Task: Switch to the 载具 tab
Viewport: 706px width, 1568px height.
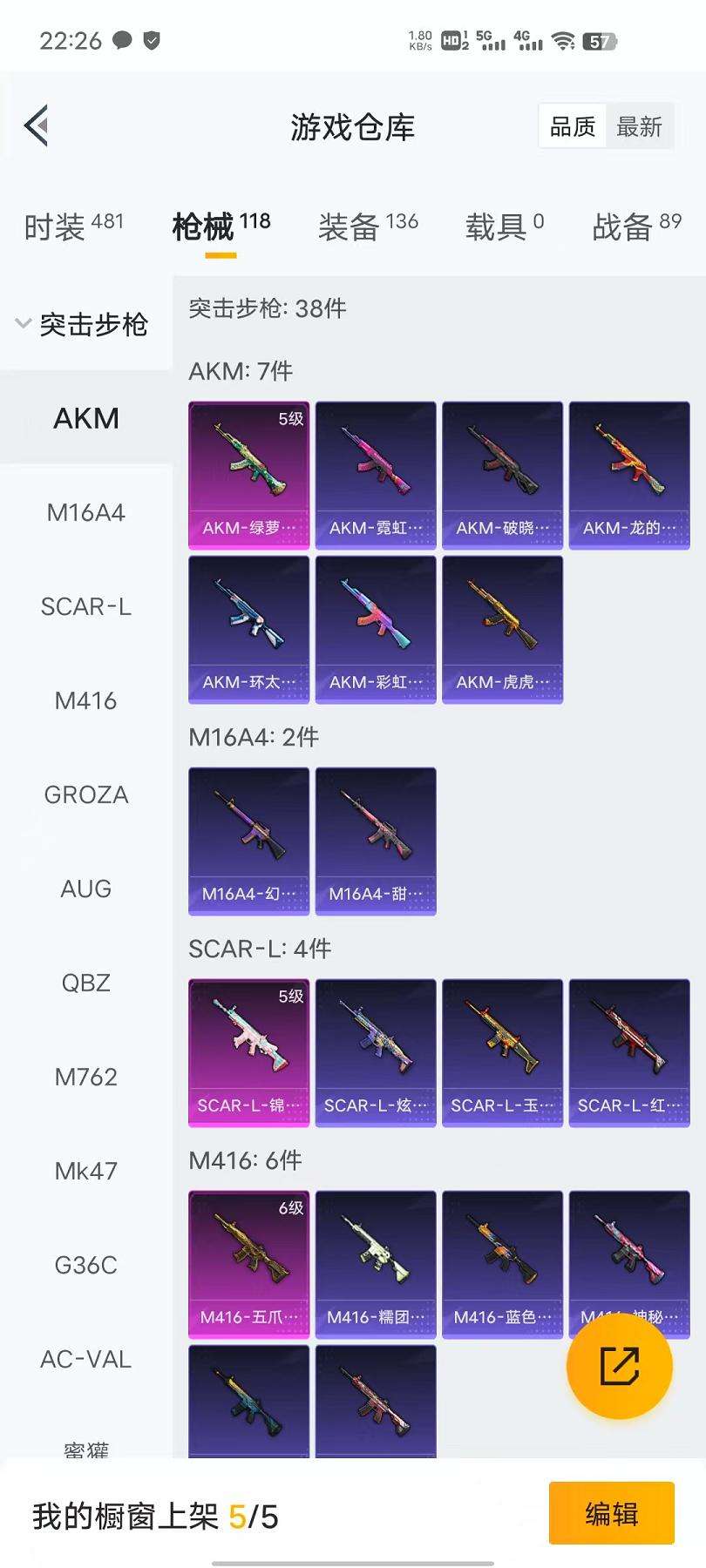Action: [x=504, y=227]
